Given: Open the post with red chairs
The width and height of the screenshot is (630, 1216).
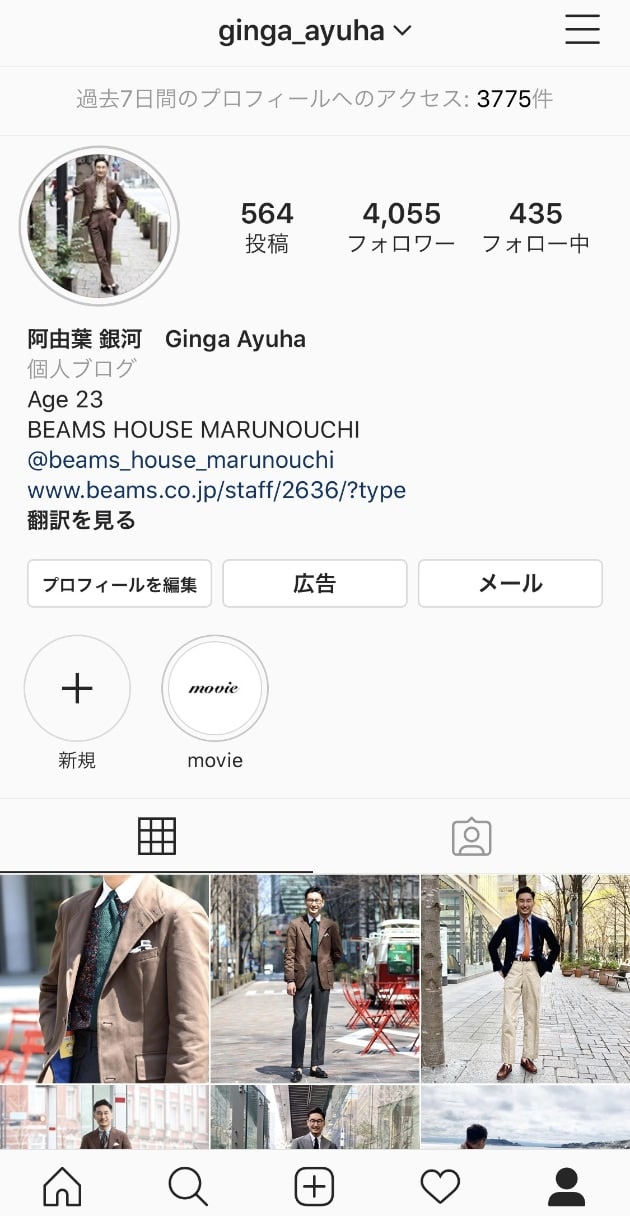Looking at the screenshot, I should (x=315, y=978).
